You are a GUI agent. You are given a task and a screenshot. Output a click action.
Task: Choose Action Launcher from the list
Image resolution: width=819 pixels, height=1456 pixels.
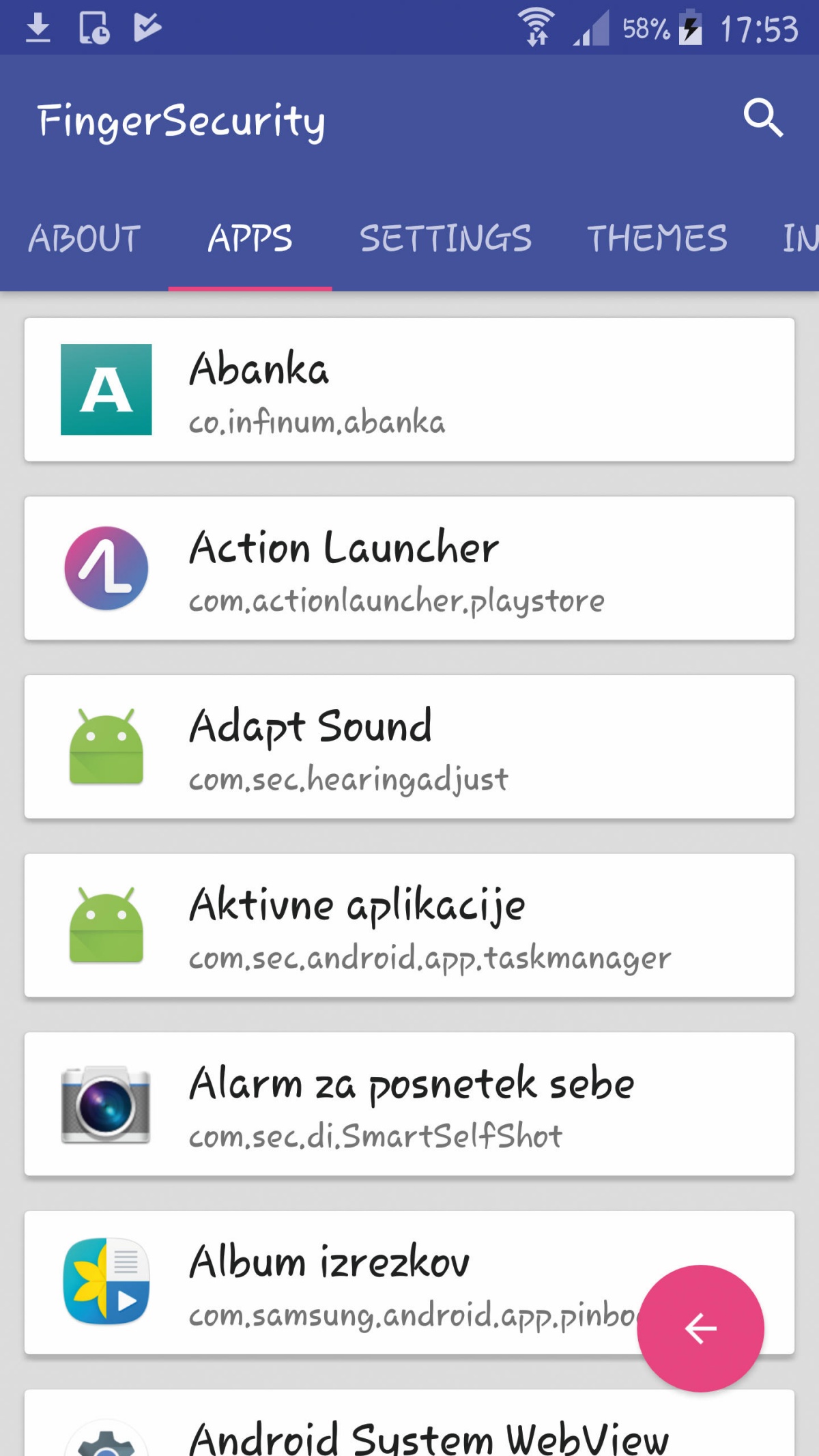pyautogui.click(x=409, y=568)
